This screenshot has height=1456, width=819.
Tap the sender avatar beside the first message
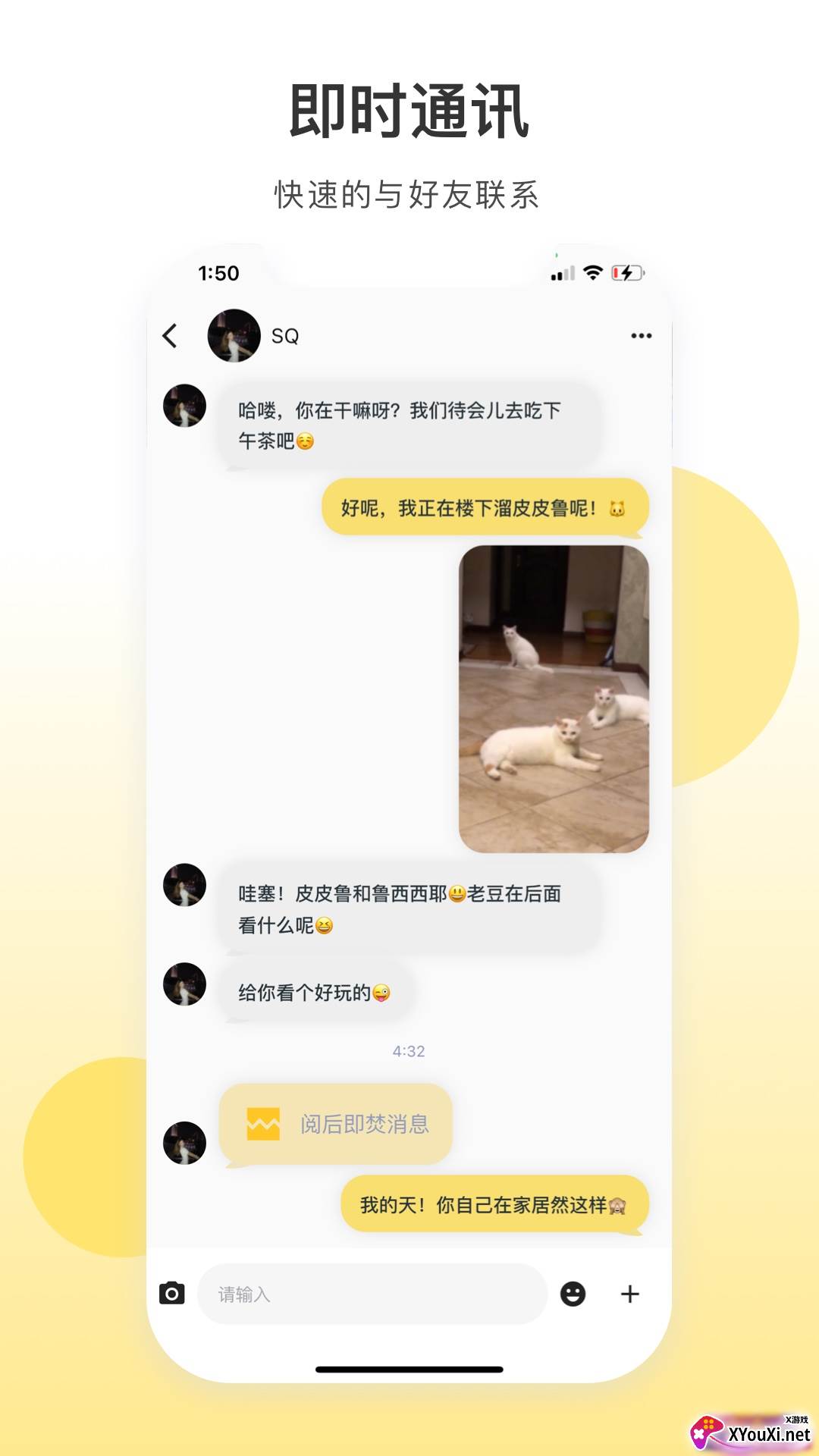(184, 408)
